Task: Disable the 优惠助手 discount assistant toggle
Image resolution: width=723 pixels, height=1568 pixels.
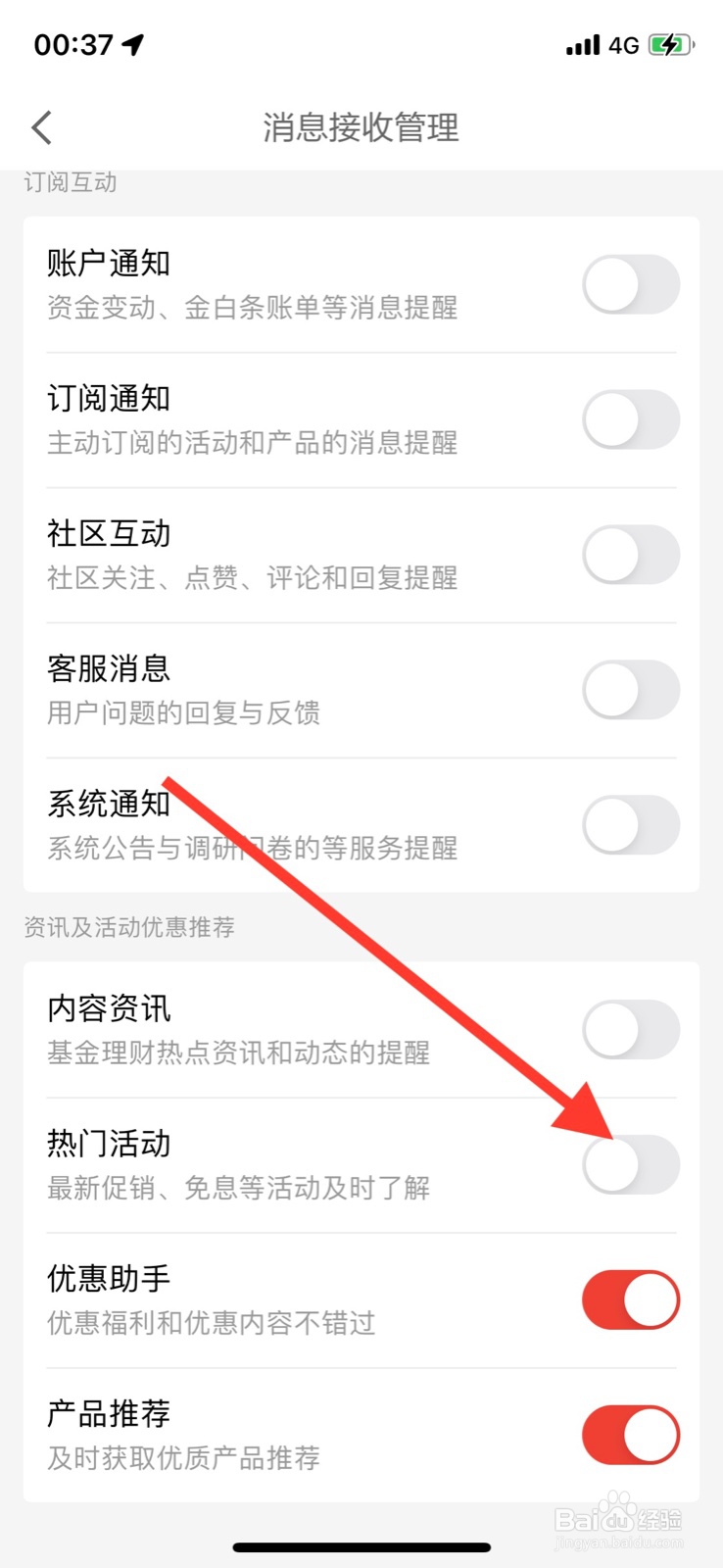Action: [630, 1298]
